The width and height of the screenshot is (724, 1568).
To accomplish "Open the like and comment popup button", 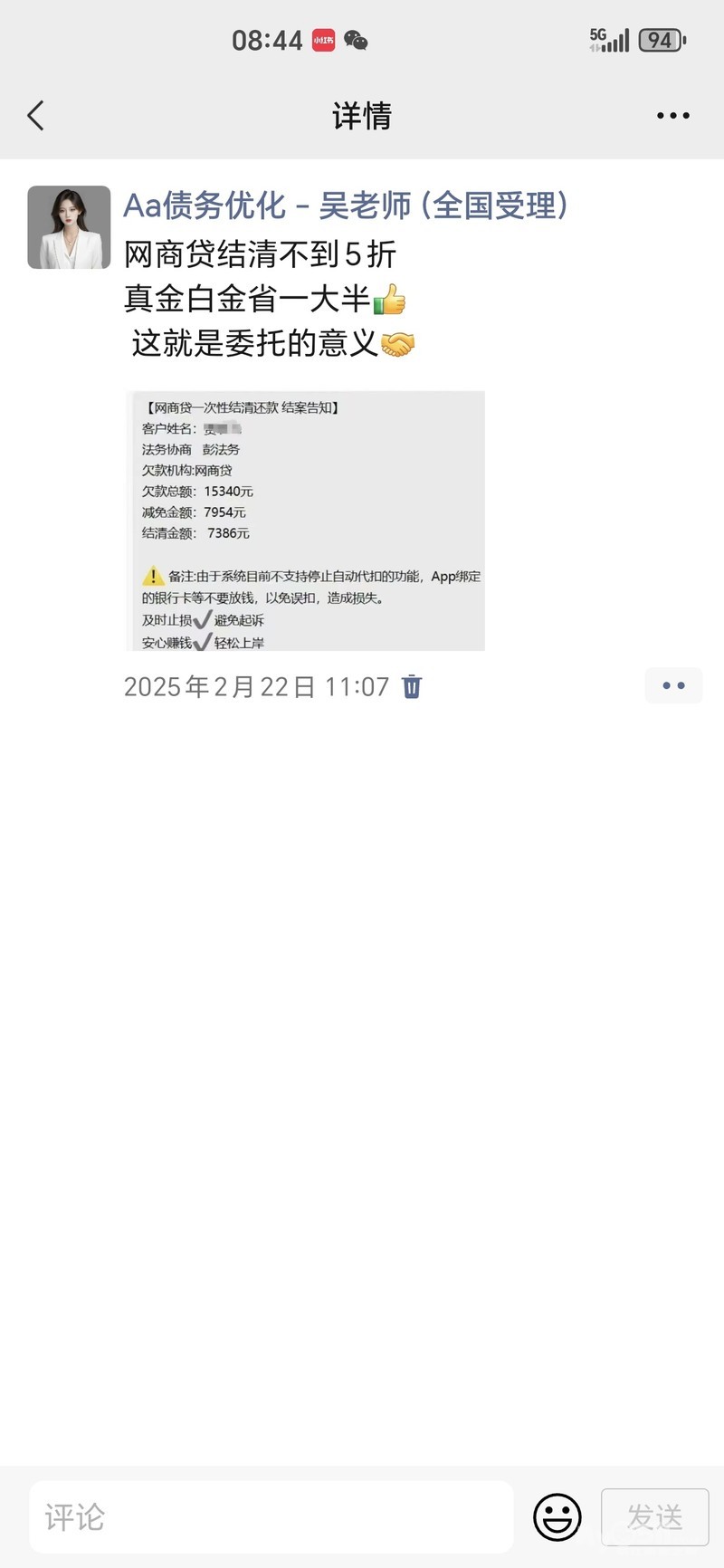I will (673, 686).
